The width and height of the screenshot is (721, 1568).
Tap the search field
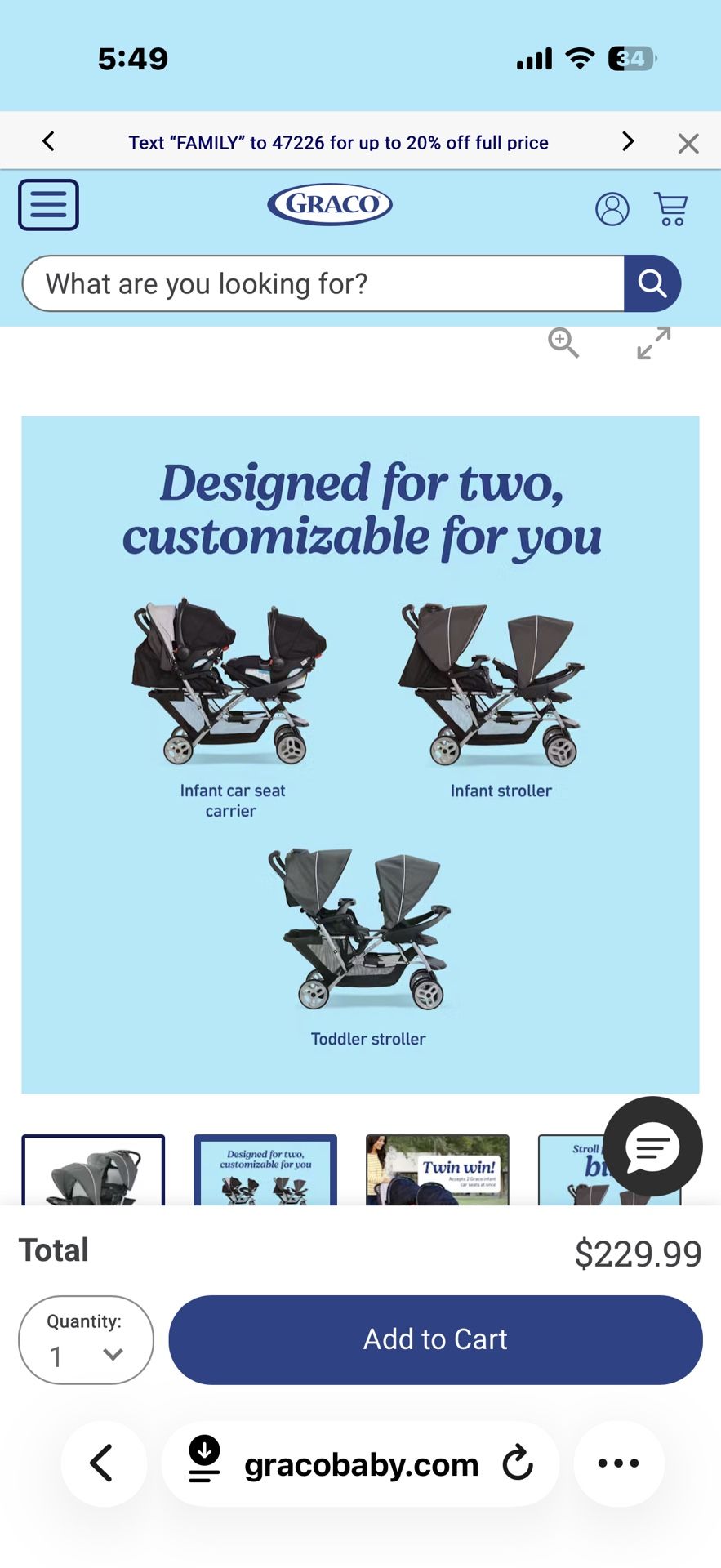pos(323,284)
